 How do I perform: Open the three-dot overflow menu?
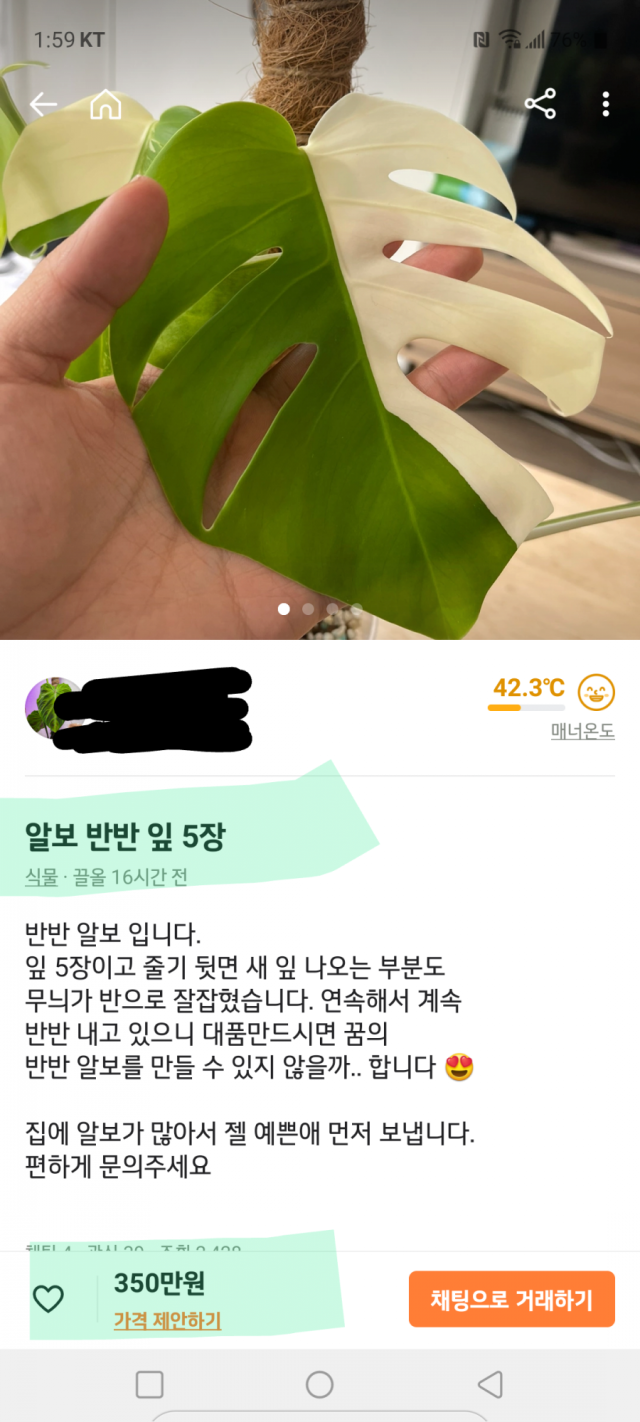pos(606,104)
